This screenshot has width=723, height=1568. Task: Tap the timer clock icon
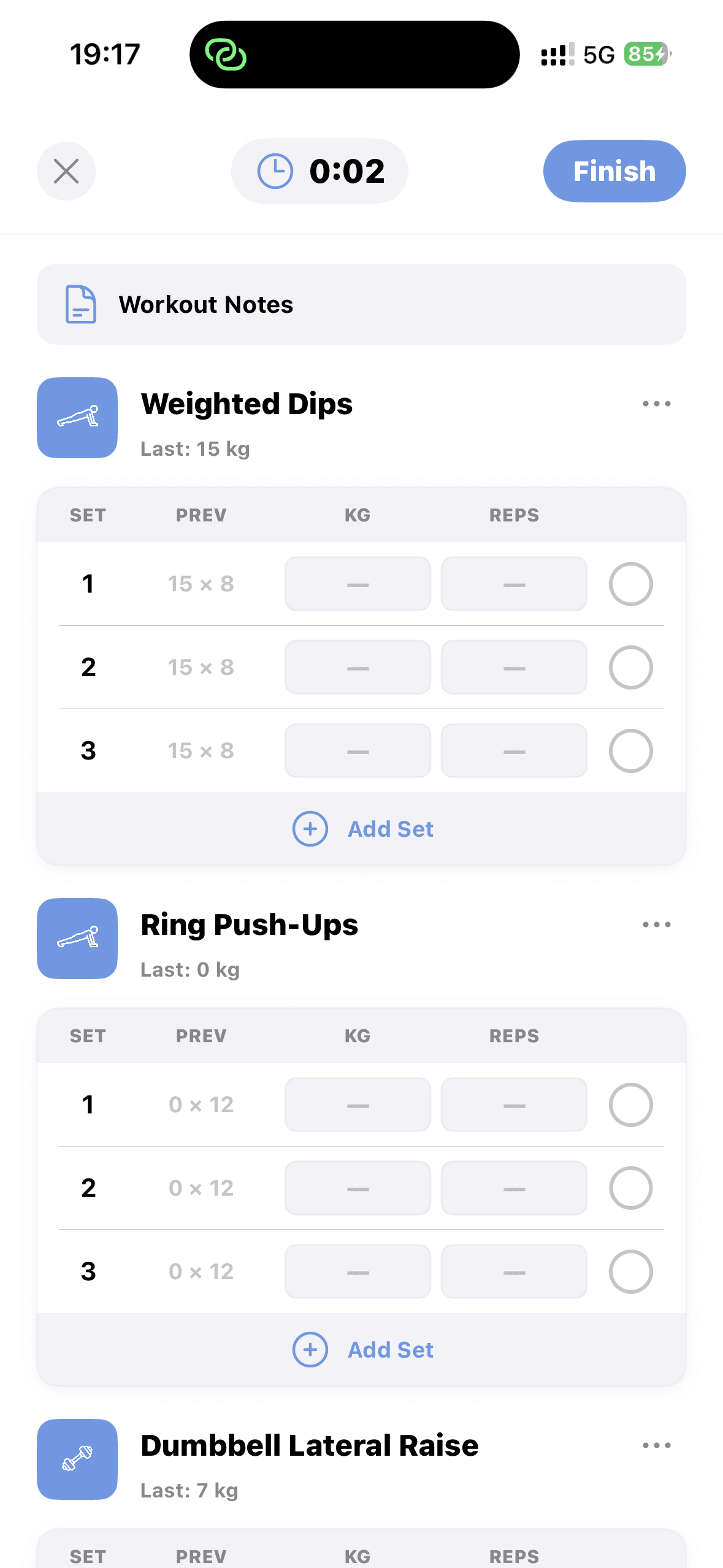point(276,171)
